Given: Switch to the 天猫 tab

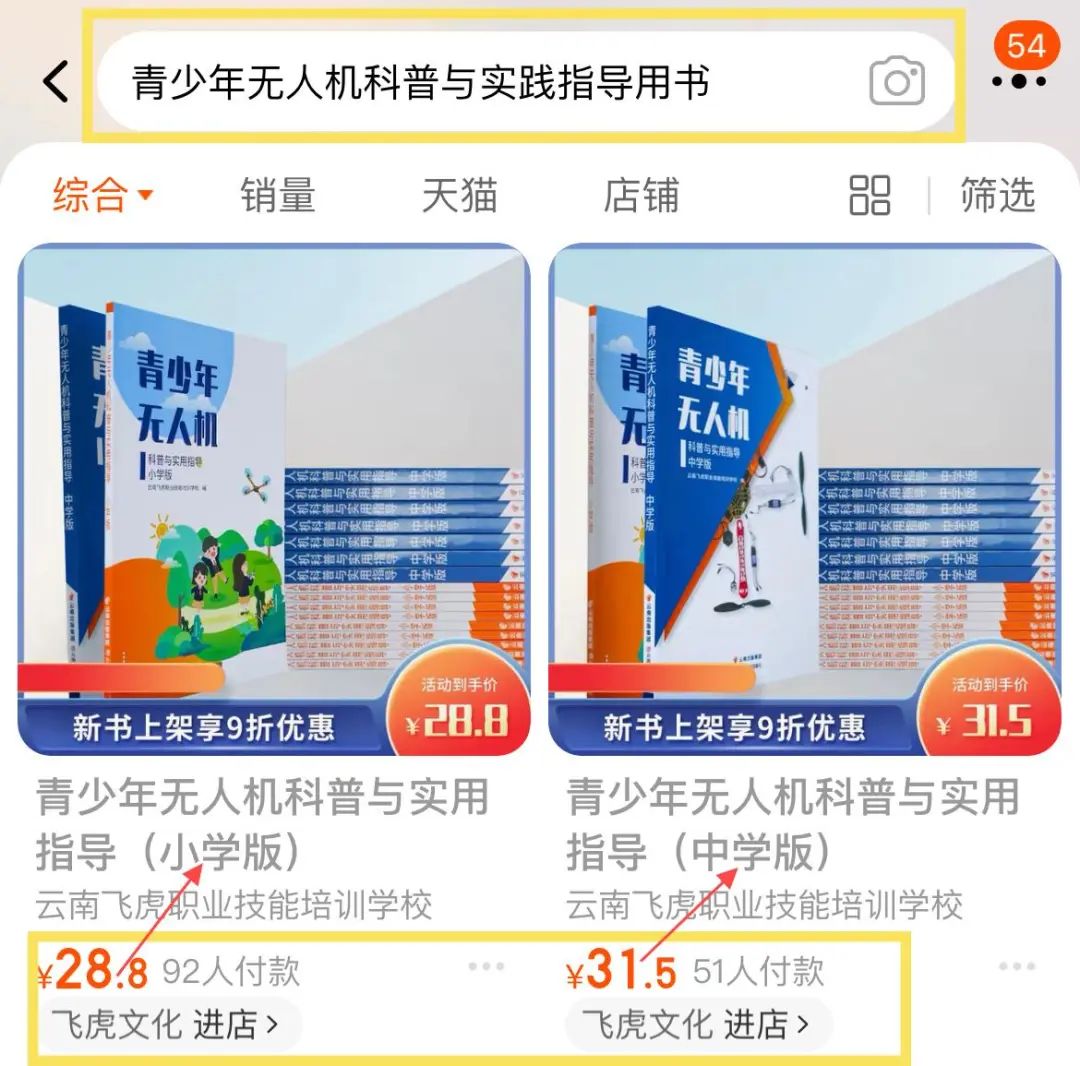Looking at the screenshot, I should point(459,195).
